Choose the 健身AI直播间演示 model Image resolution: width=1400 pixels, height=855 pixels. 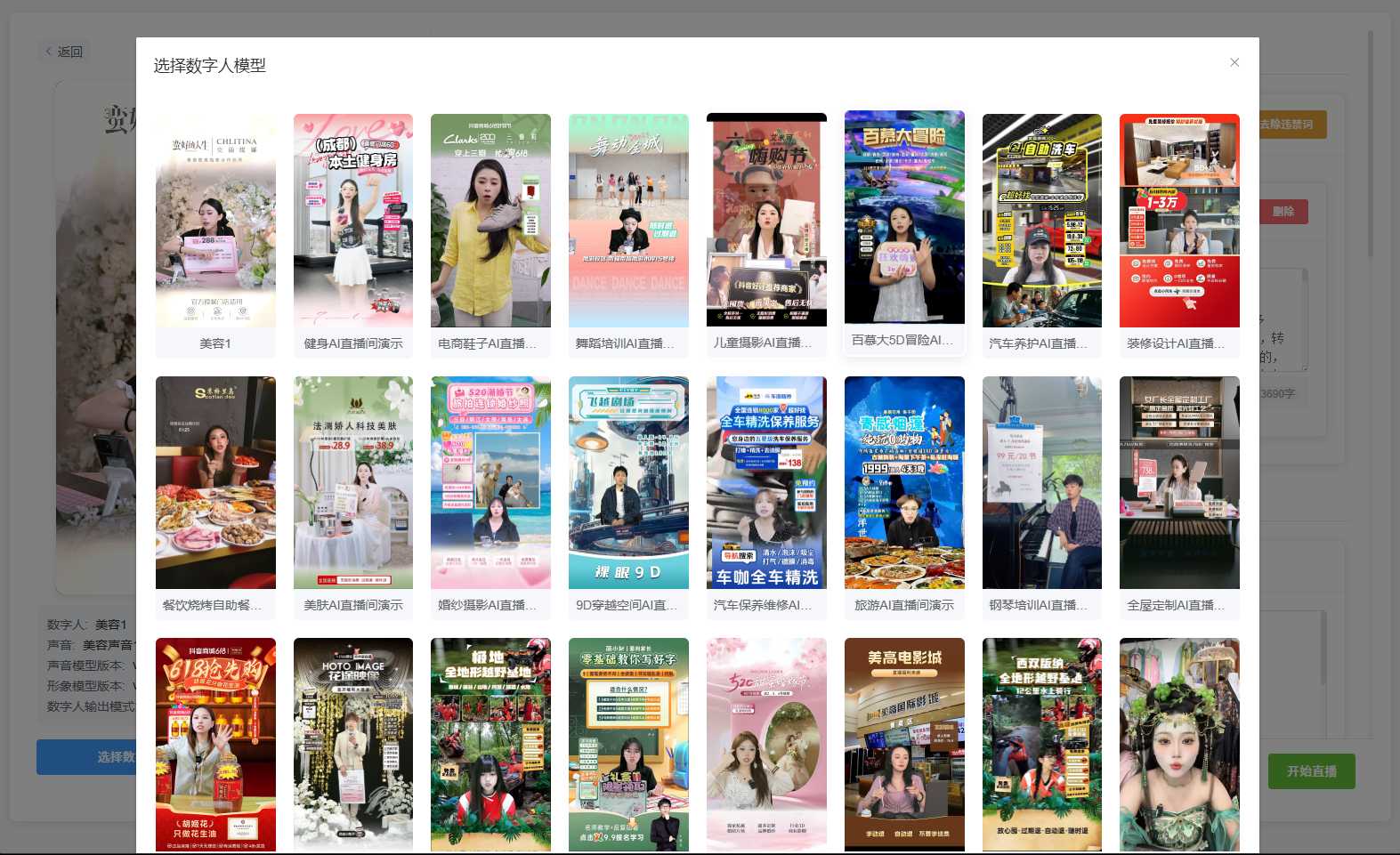pos(353,221)
